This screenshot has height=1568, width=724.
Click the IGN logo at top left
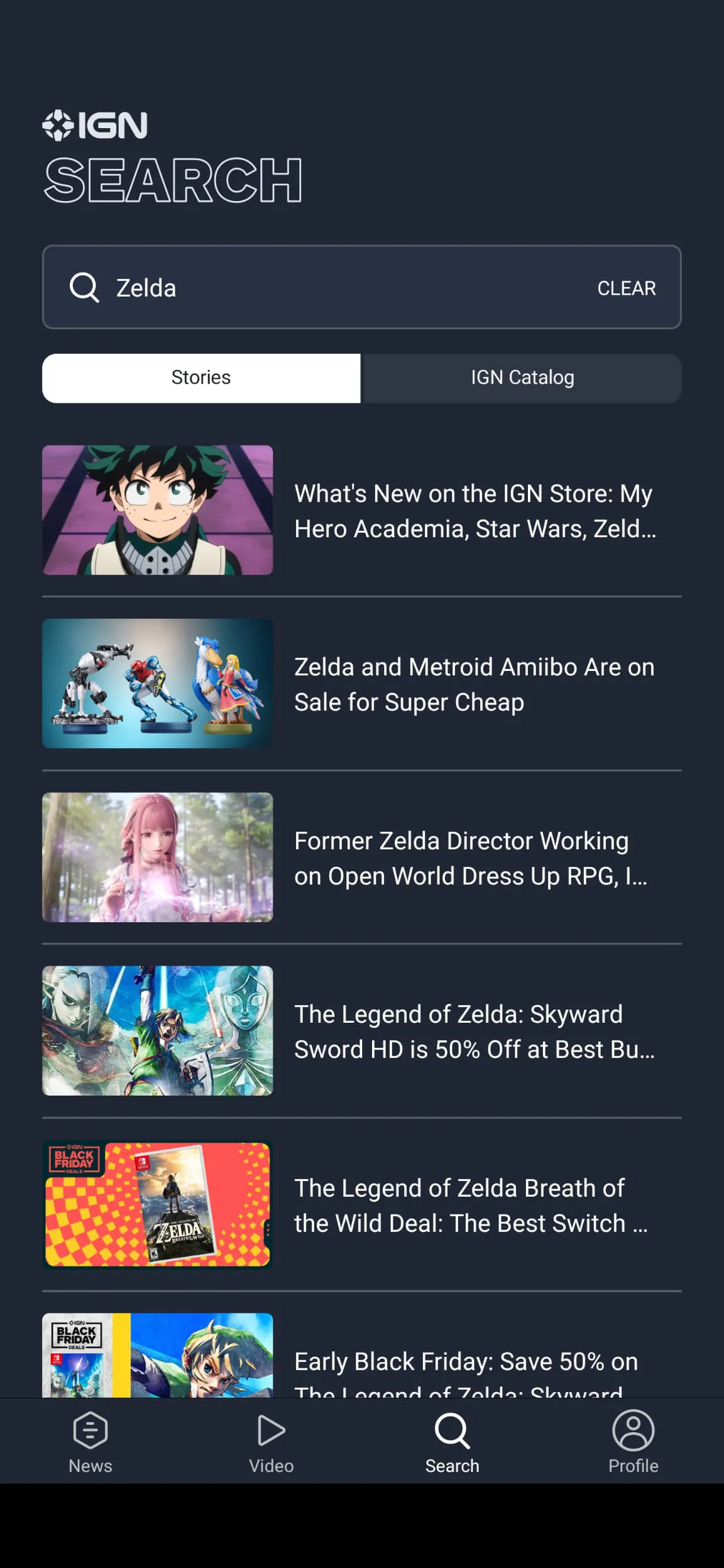tap(94, 124)
